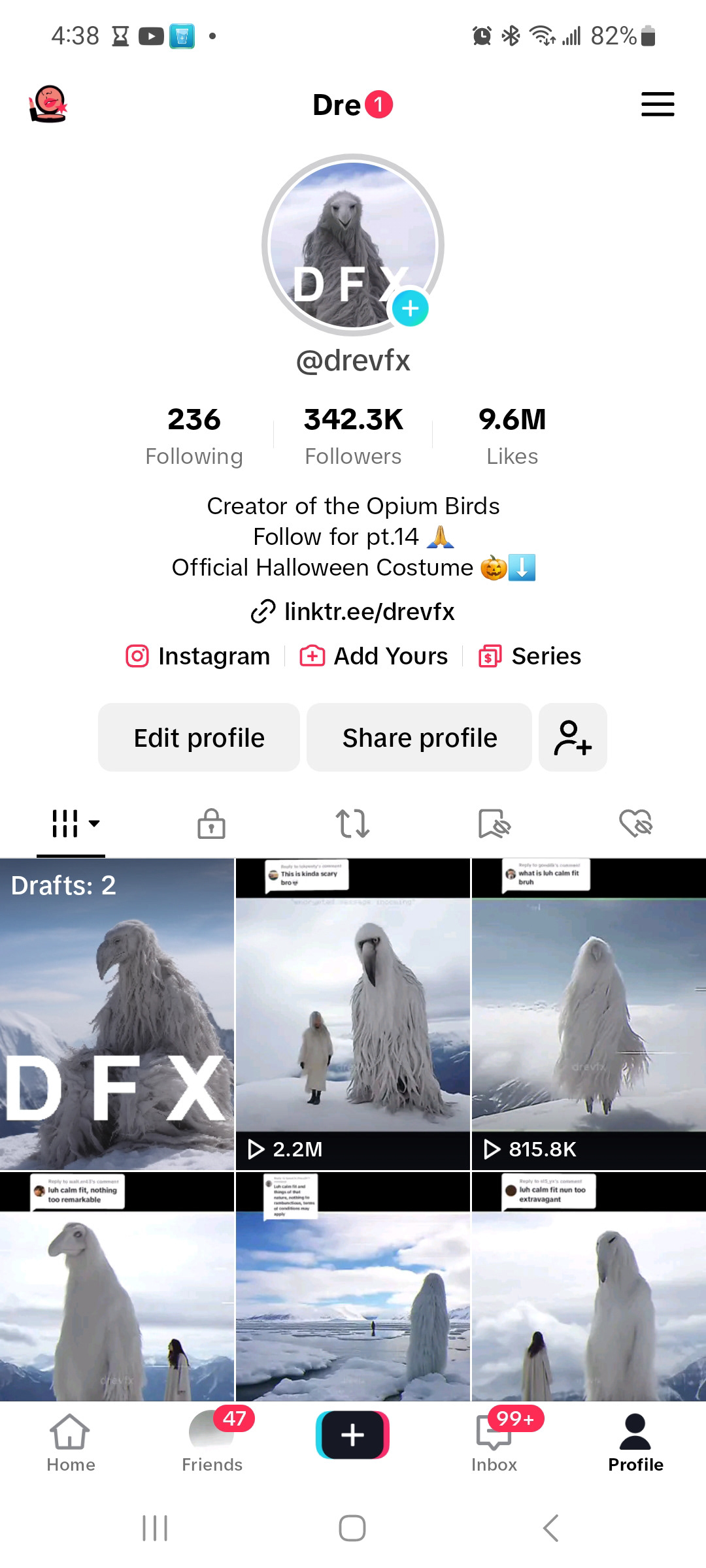Play the video with 815.8K views
706x1568 pixels.
(x=589, y=1015)
